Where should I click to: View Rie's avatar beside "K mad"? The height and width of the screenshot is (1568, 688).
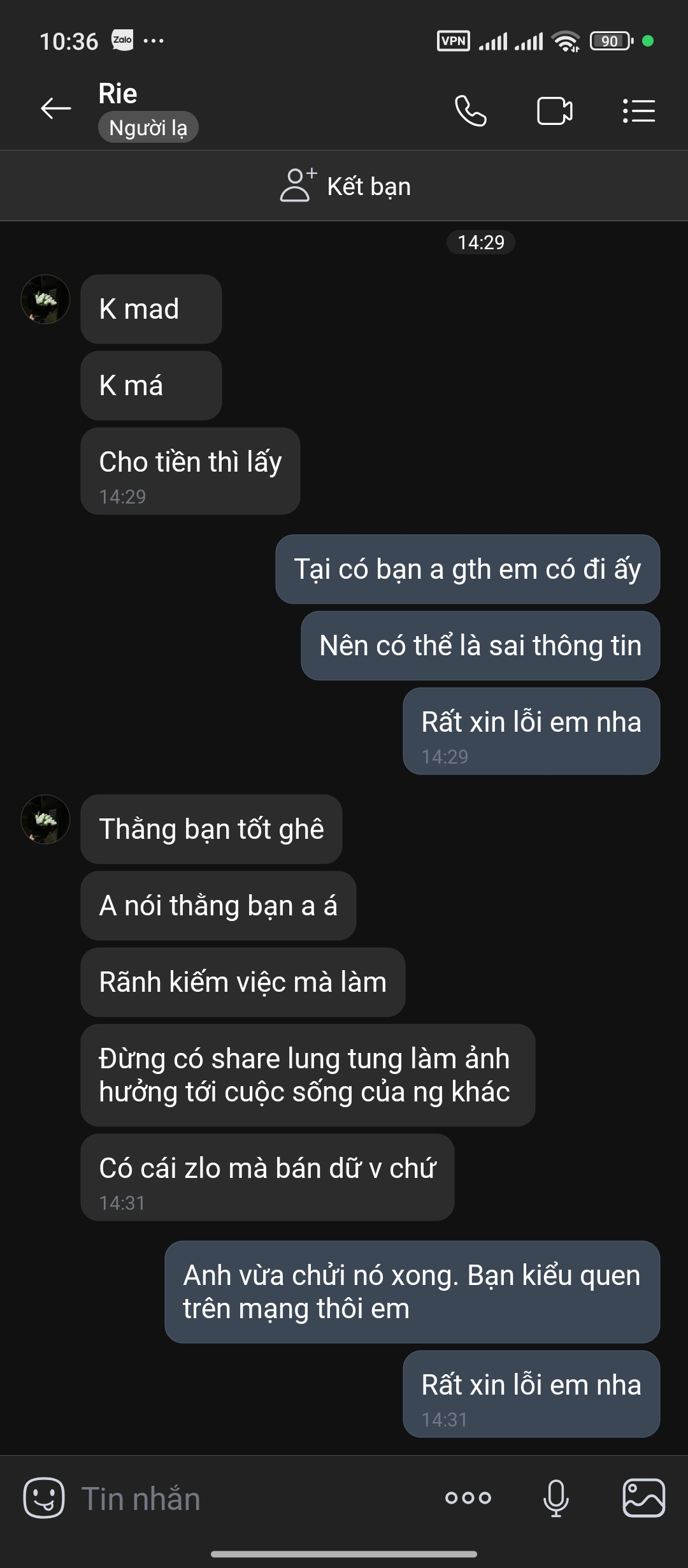tap(45, 299)
